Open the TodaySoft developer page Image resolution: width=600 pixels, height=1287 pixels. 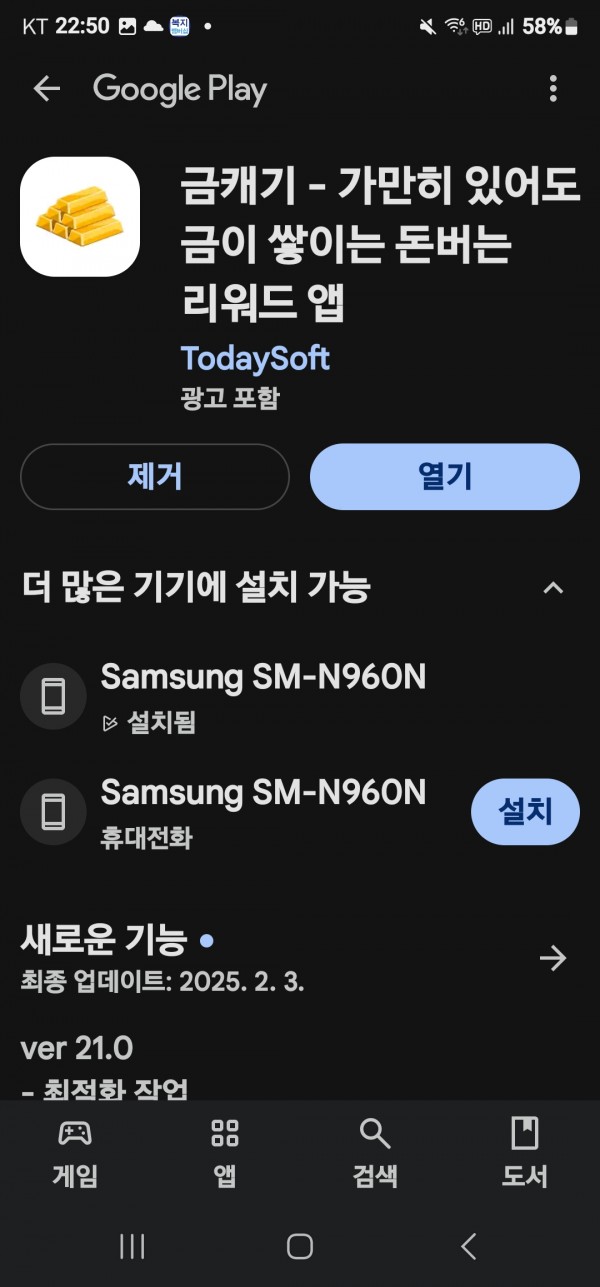tap(255, 358)
